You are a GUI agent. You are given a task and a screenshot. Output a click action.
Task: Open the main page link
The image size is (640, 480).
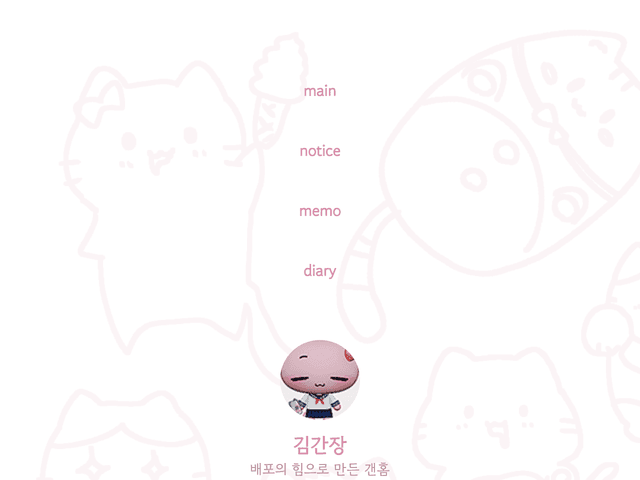320,91
